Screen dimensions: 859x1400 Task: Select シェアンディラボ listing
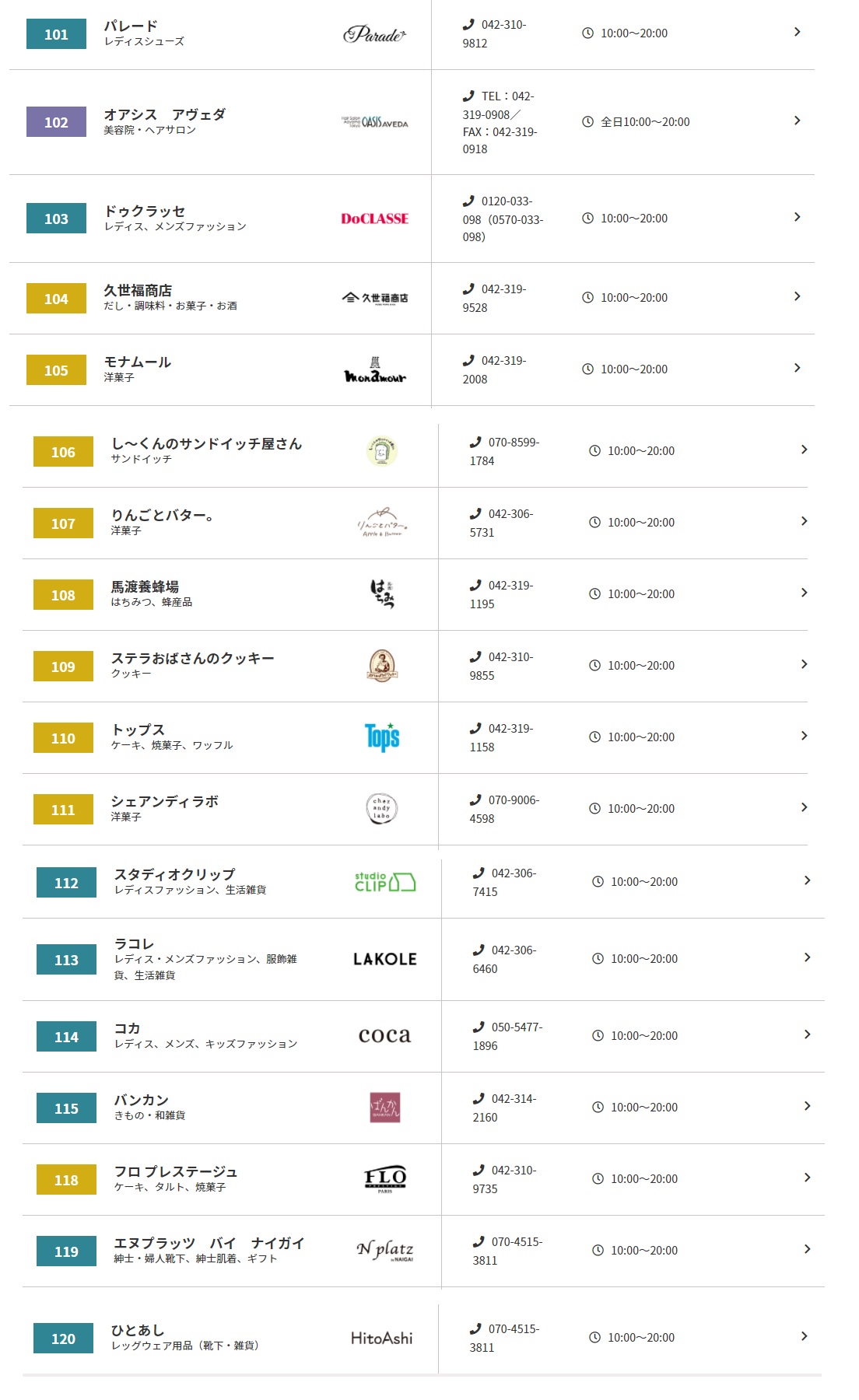tap(415, 810)
